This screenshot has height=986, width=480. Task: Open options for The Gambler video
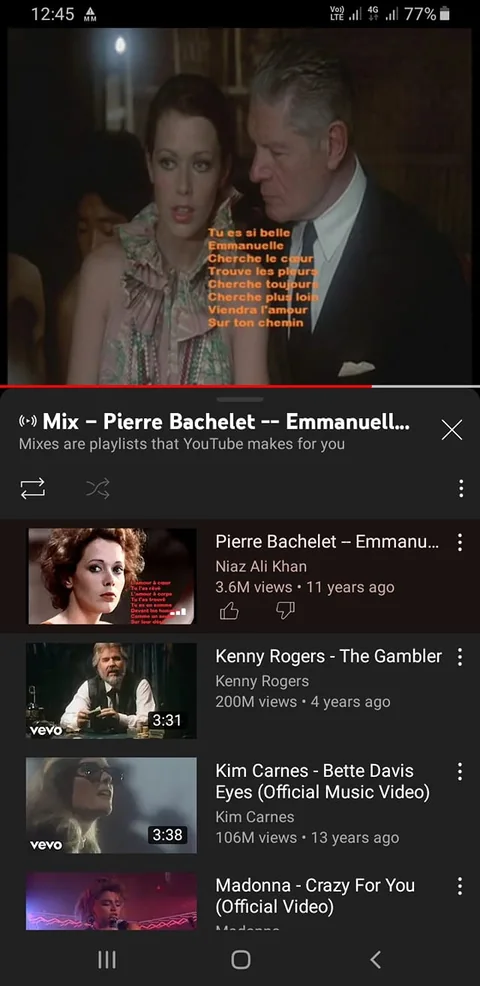click(460, 656)
